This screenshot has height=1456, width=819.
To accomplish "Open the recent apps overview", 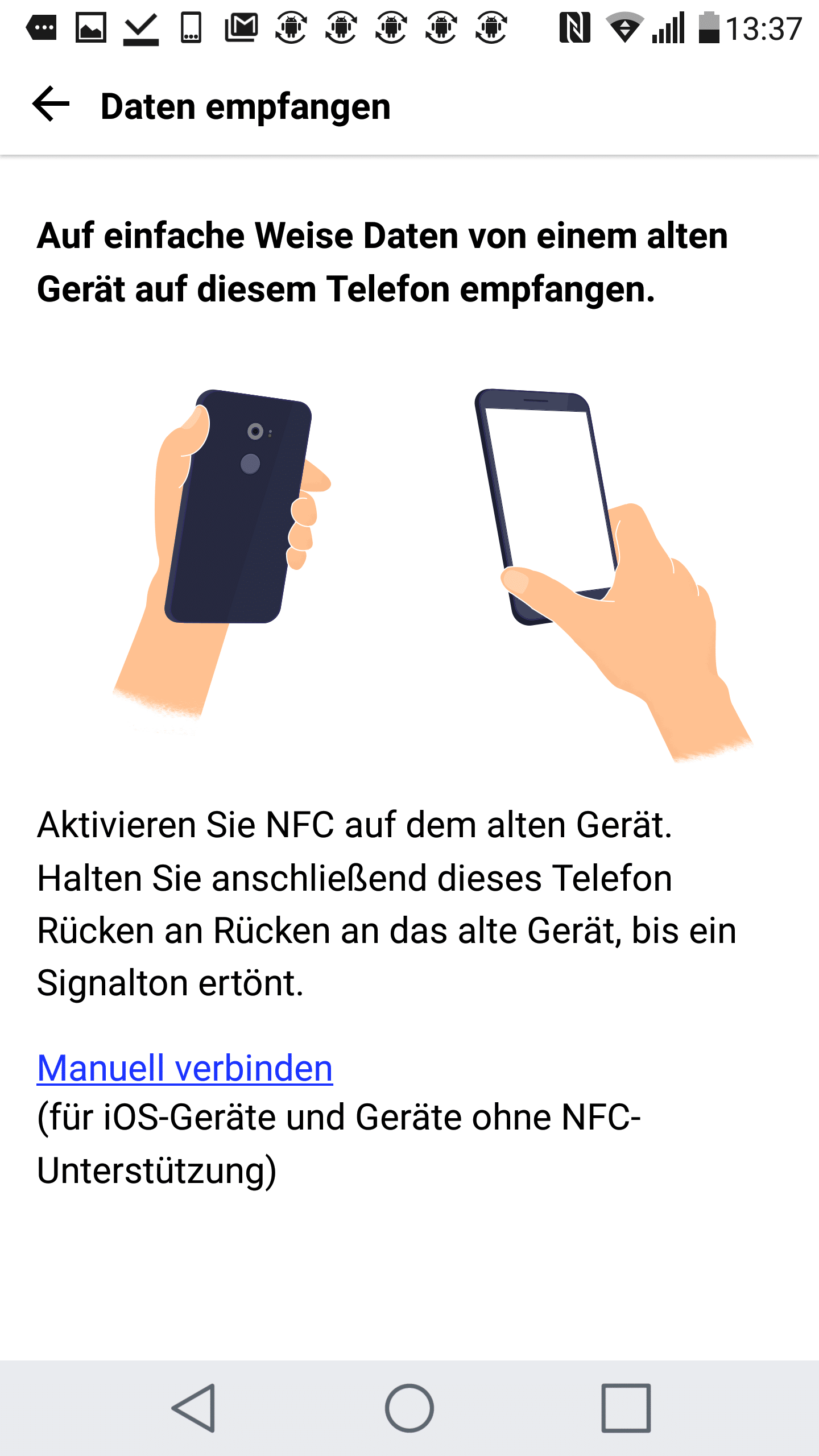I will pyautogui.click(x=626, y=1408).
